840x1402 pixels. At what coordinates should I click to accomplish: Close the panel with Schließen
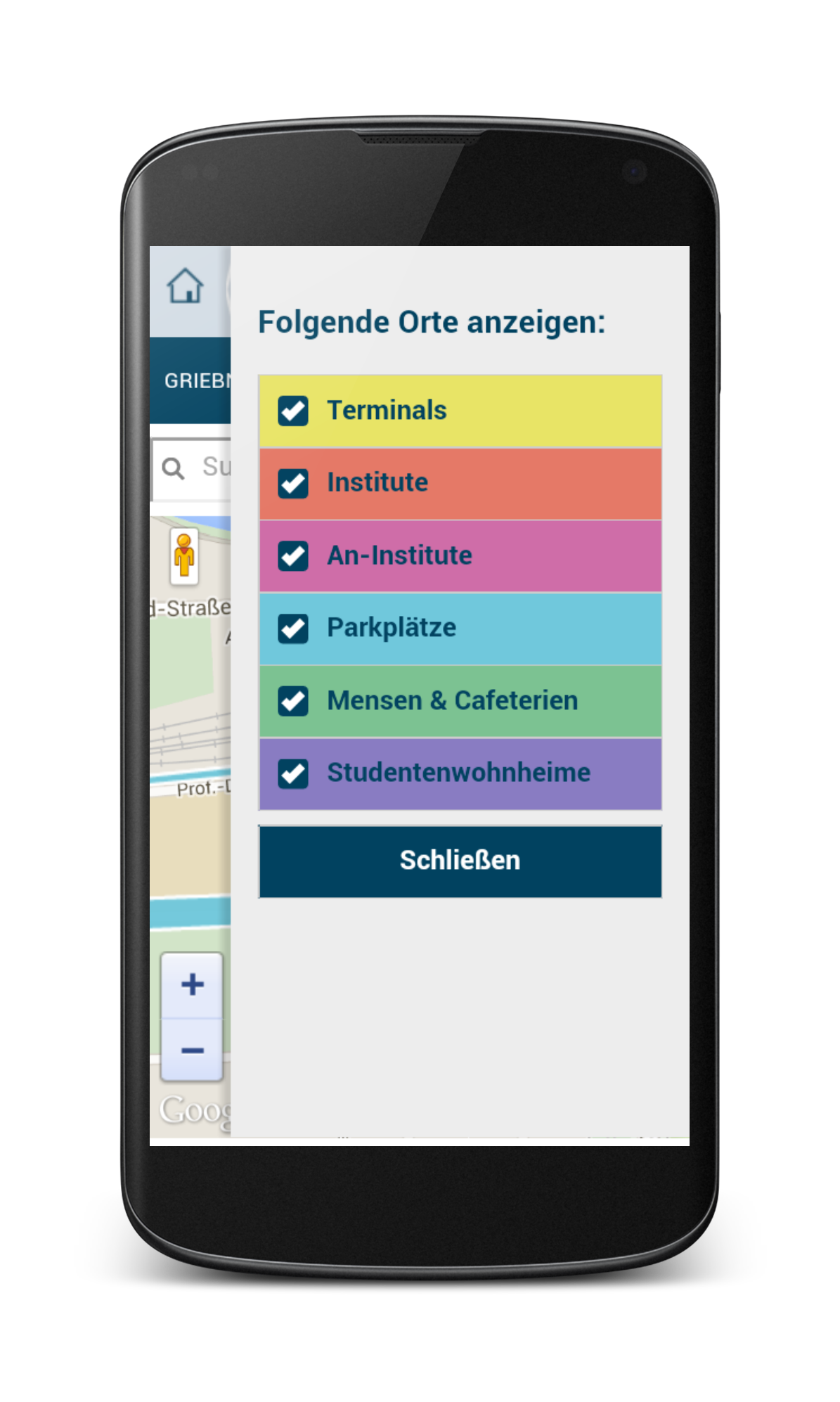[460, 861]
